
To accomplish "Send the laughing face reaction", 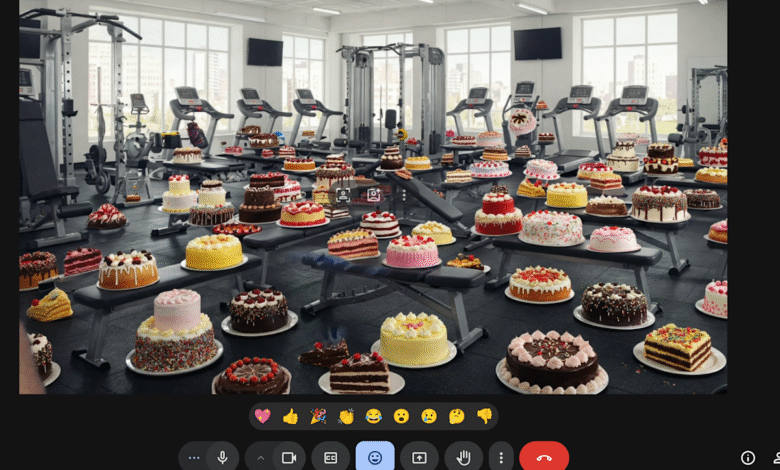I will tap(373, 416).
